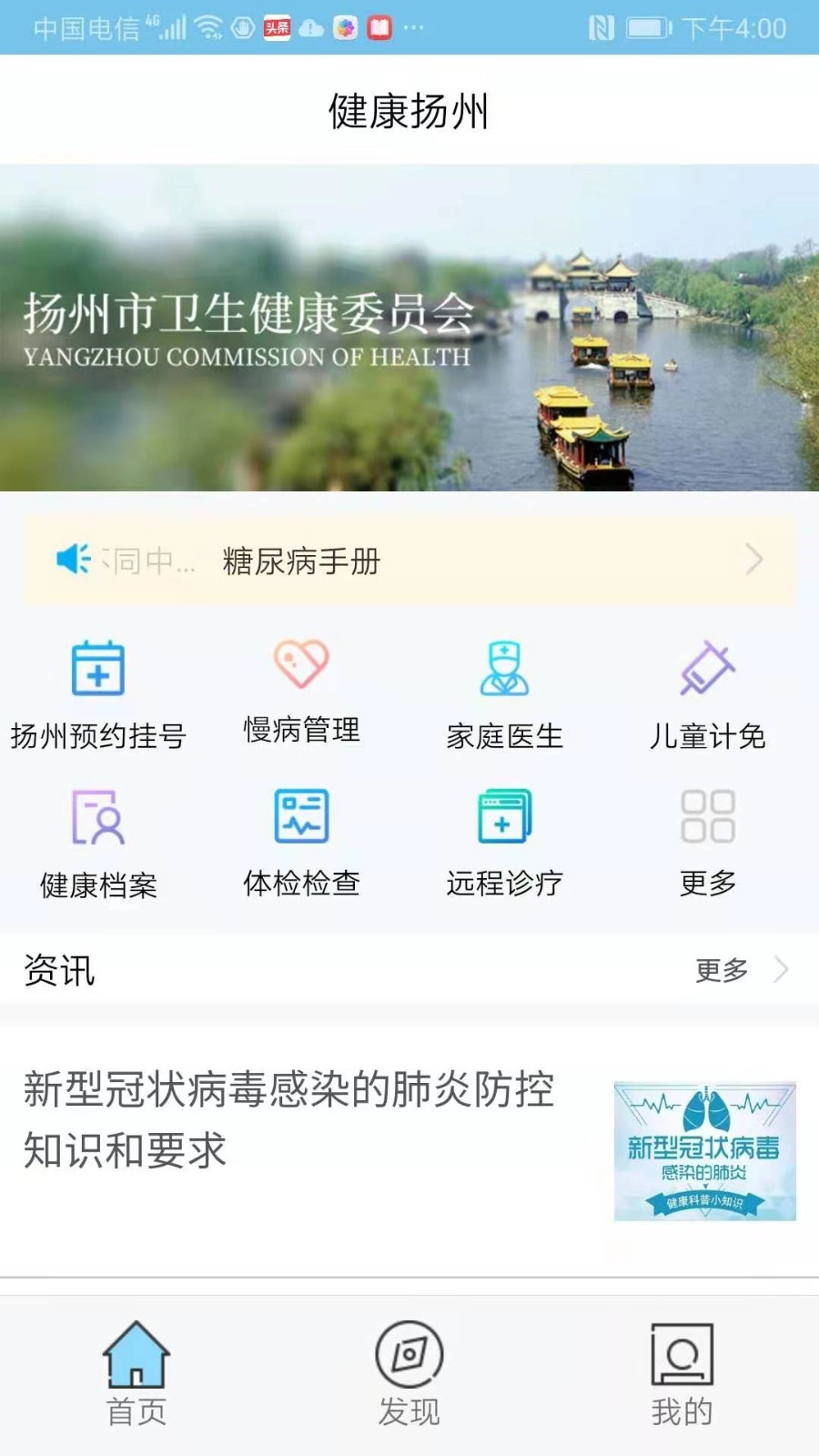Open 儿童计免 child vaccination

(707, 693)
